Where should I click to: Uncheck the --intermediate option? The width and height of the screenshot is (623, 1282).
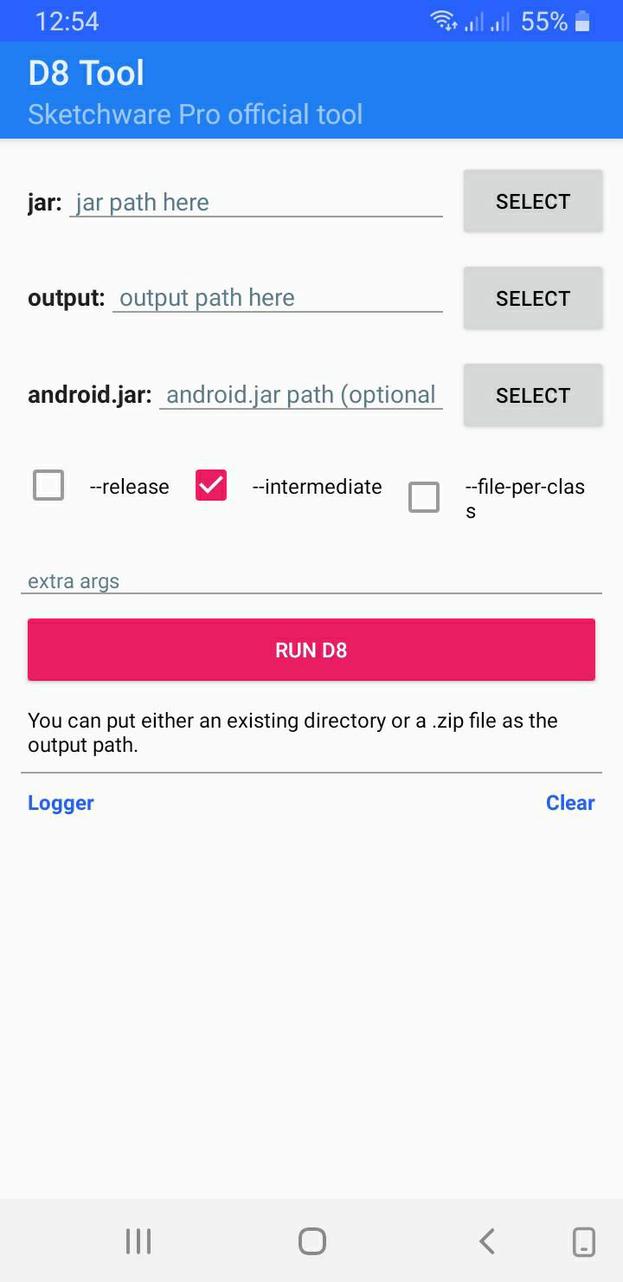pyautogui.click(x=211, y=485)
